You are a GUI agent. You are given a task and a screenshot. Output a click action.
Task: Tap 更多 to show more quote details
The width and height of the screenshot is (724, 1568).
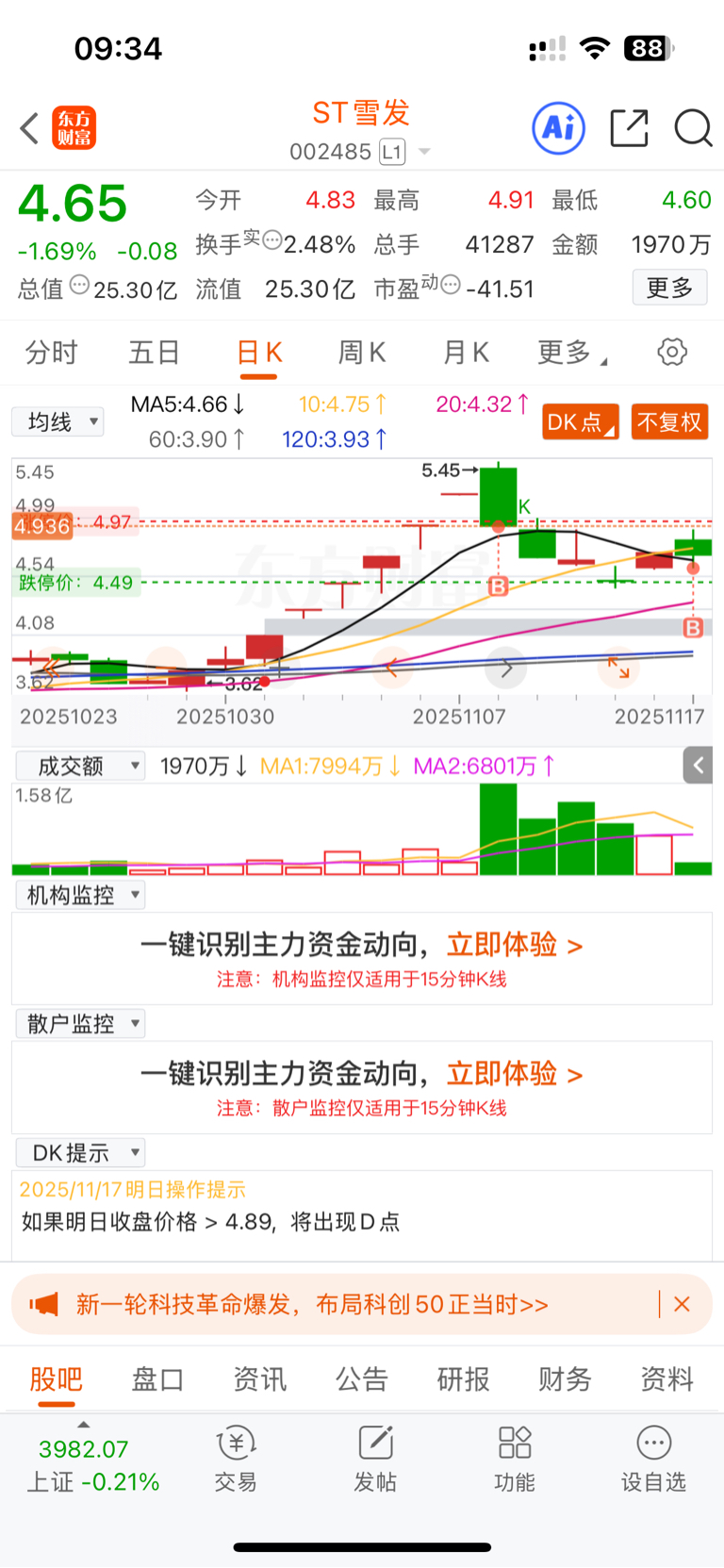(x=669, y=288)
